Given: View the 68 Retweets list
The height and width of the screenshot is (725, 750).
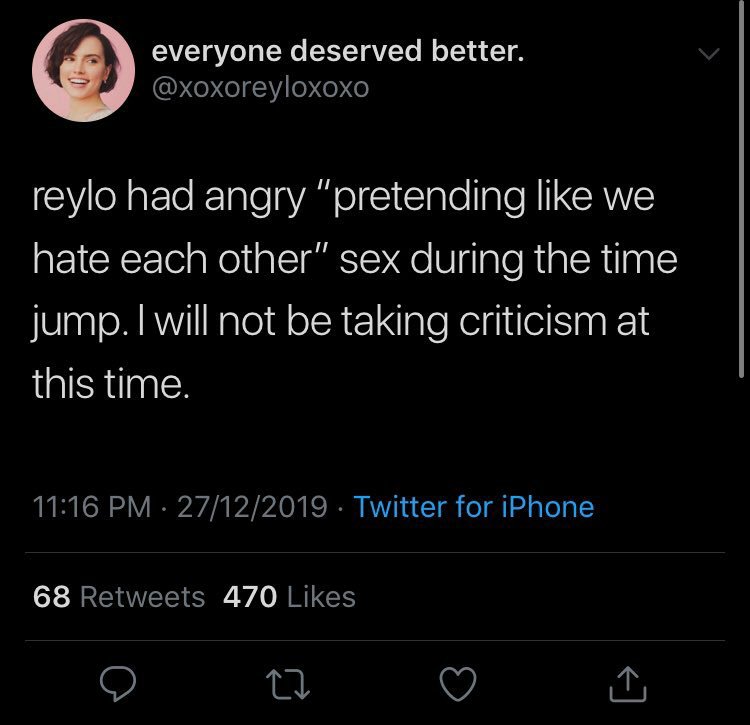Looking at the screenshot, I should (119, 597).
